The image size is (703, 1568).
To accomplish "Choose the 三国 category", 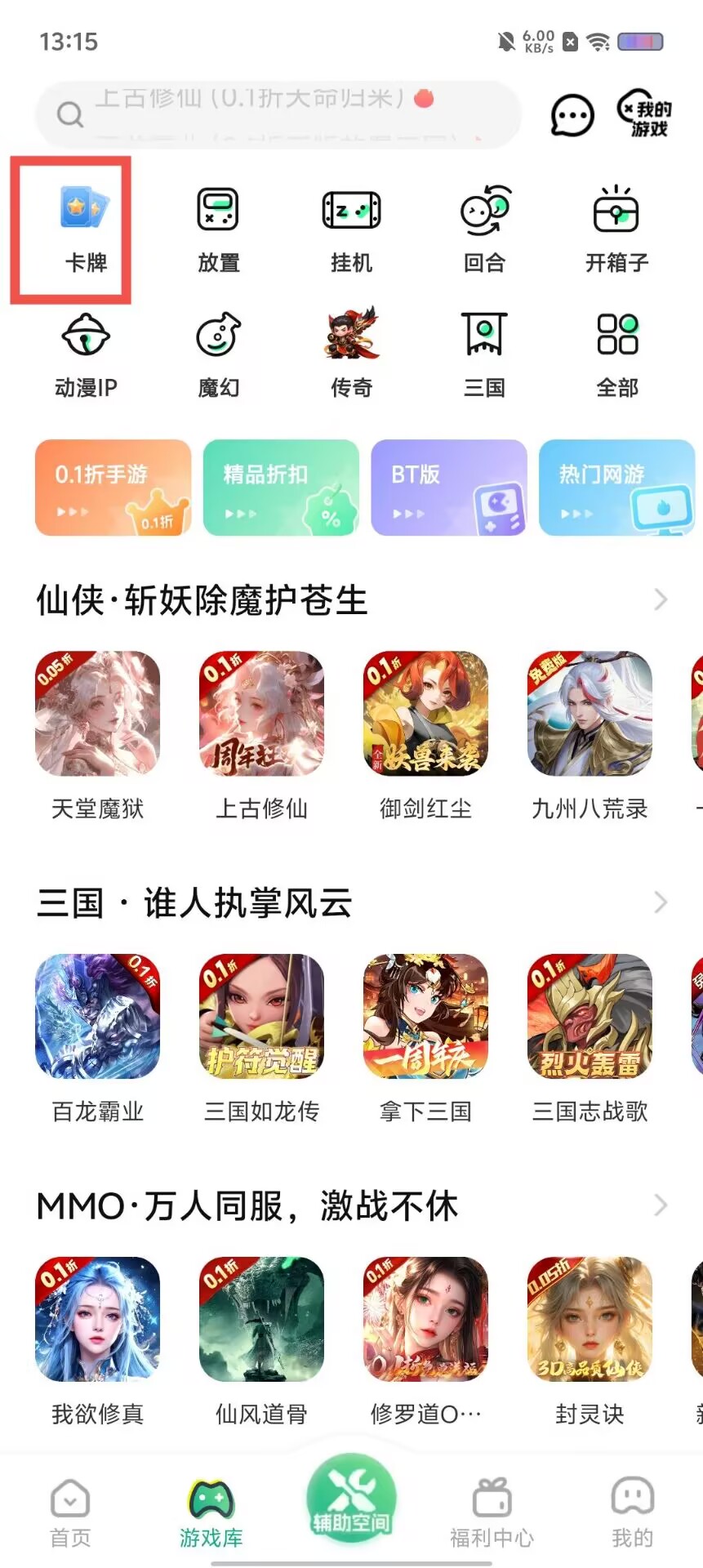I will click(484, 354).
